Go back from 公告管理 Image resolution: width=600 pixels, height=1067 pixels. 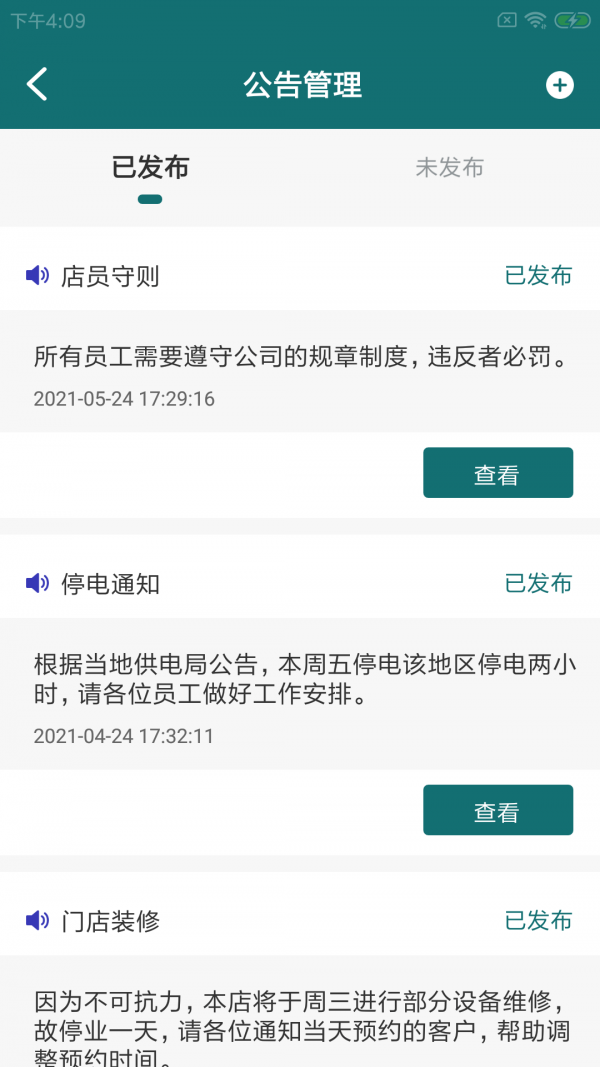click(37, 85)
